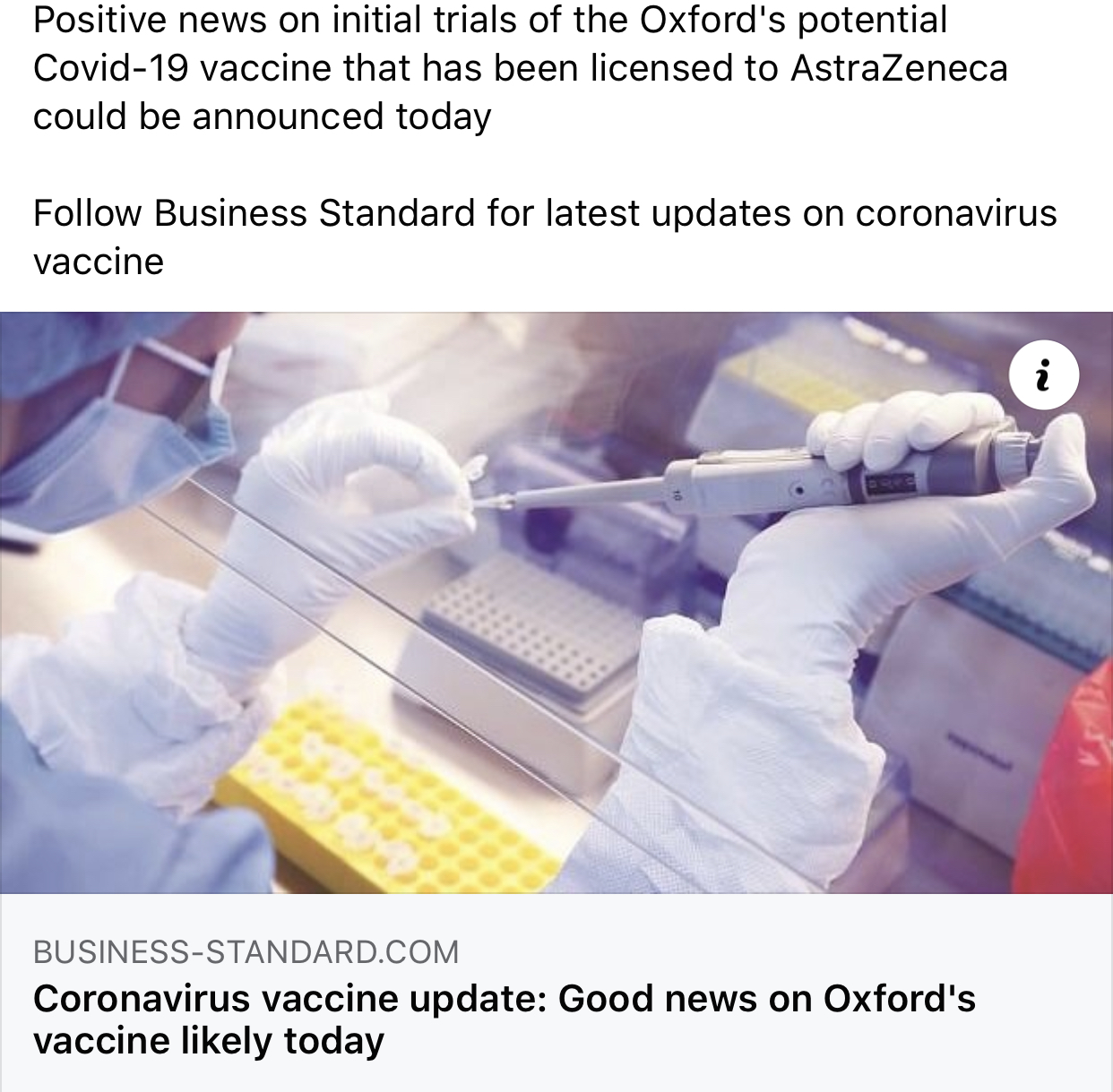Open the info icon on the article image

pyautogui.click(x=1043, y=376)
